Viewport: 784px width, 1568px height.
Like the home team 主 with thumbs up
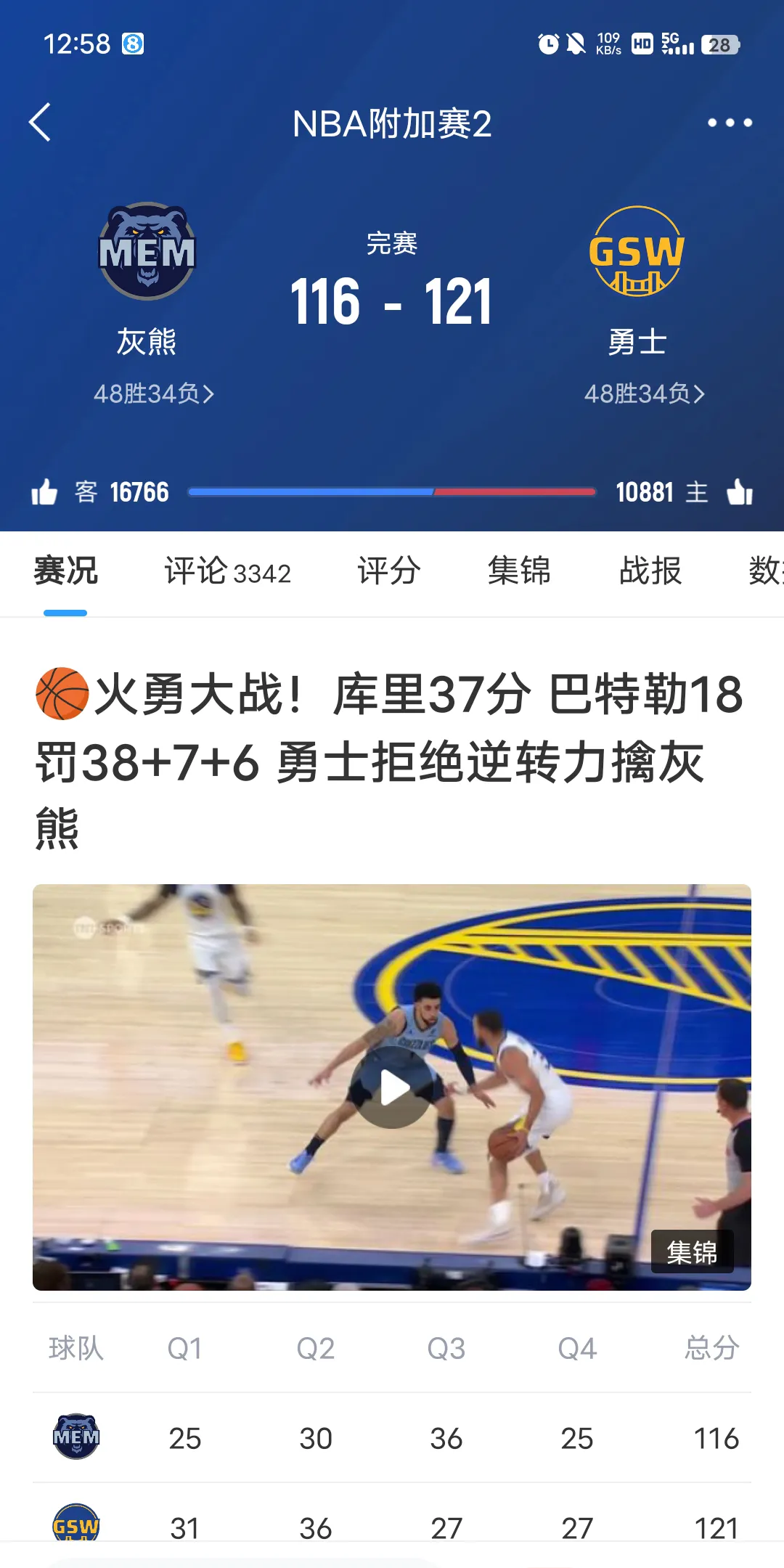(740, 492)
